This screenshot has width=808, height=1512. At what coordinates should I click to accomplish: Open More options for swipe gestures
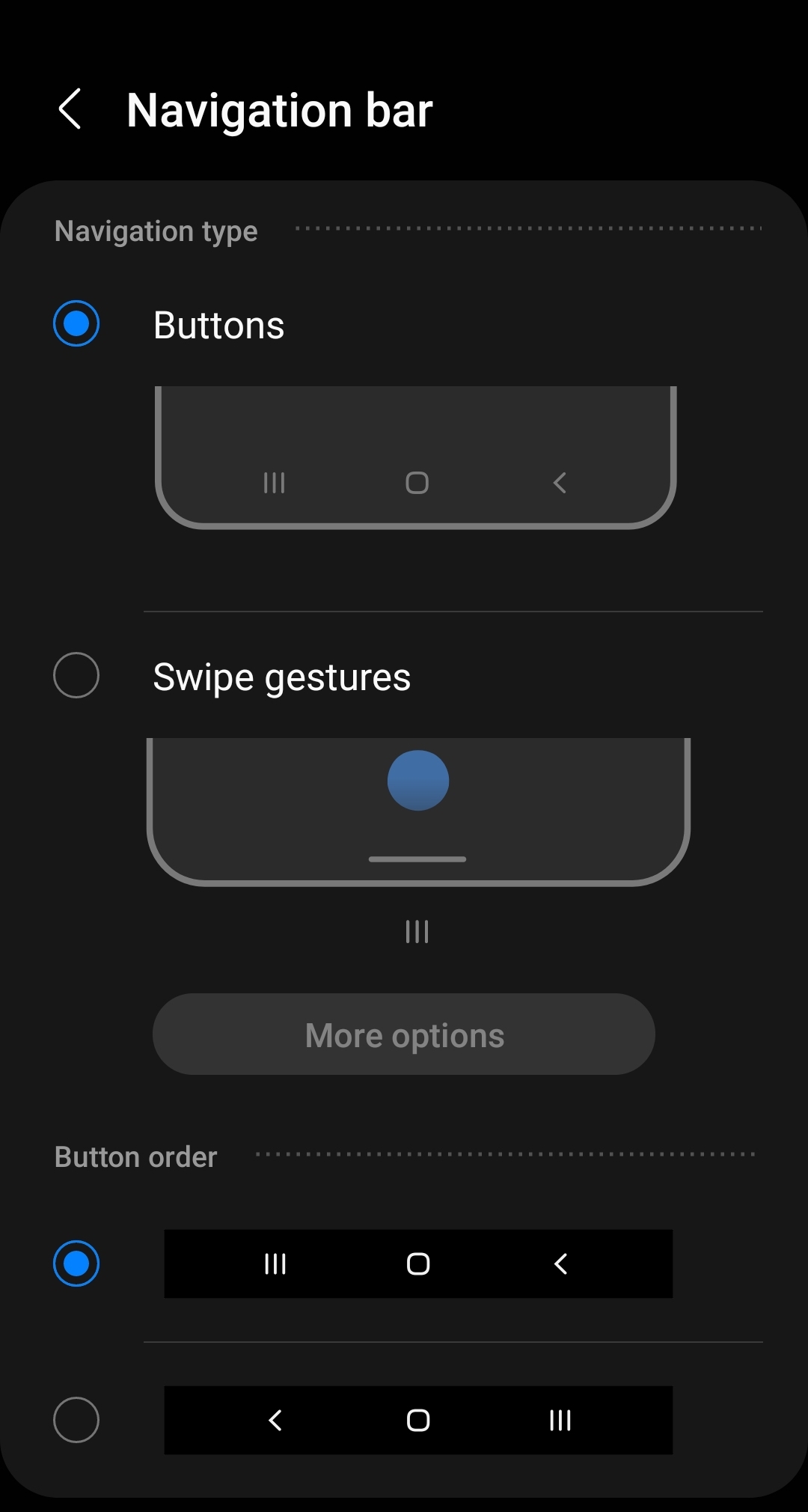(404, 1034)
